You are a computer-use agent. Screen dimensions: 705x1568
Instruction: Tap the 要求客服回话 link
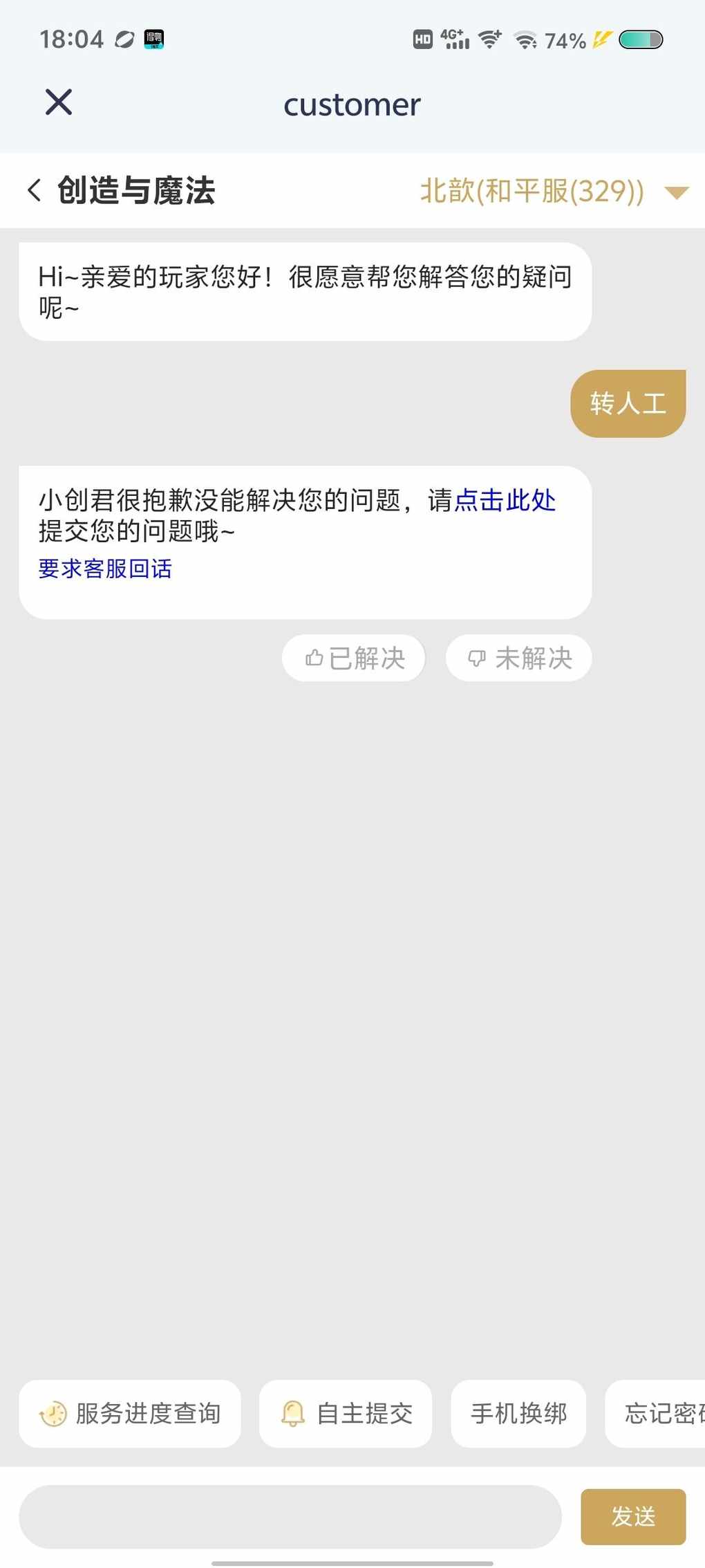(105, 569)
